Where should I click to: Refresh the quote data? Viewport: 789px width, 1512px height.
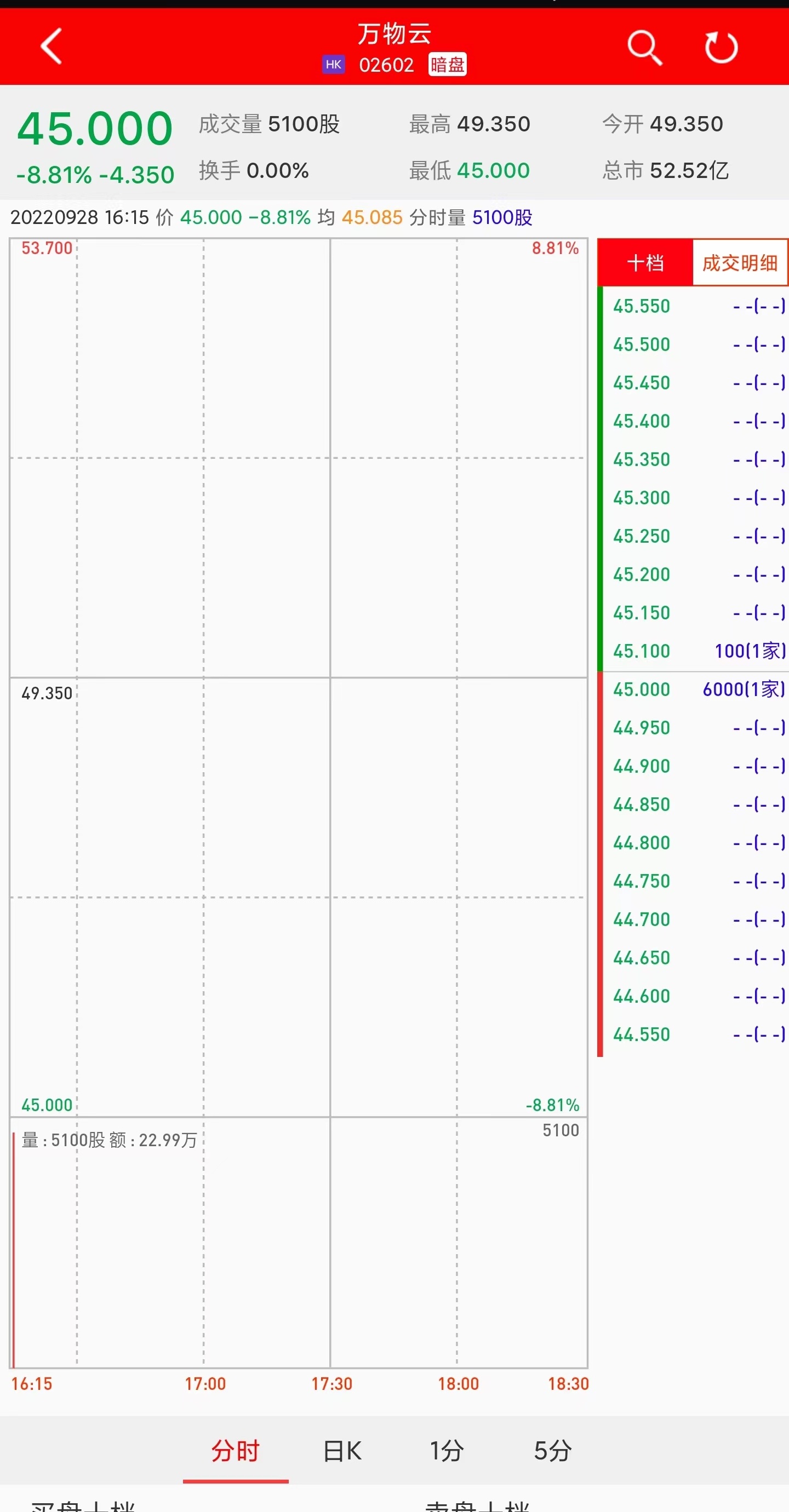tap(721, 47)
